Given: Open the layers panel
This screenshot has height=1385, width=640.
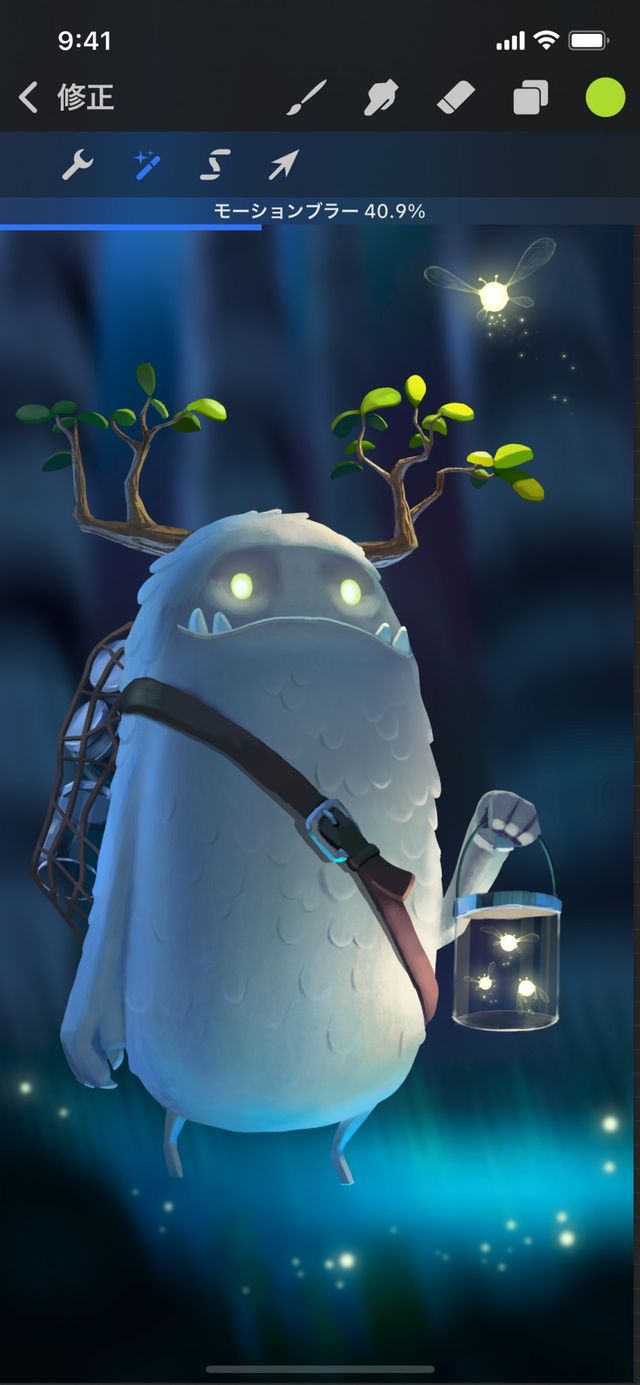Looking at the screenshot, I should click(531, 98).
